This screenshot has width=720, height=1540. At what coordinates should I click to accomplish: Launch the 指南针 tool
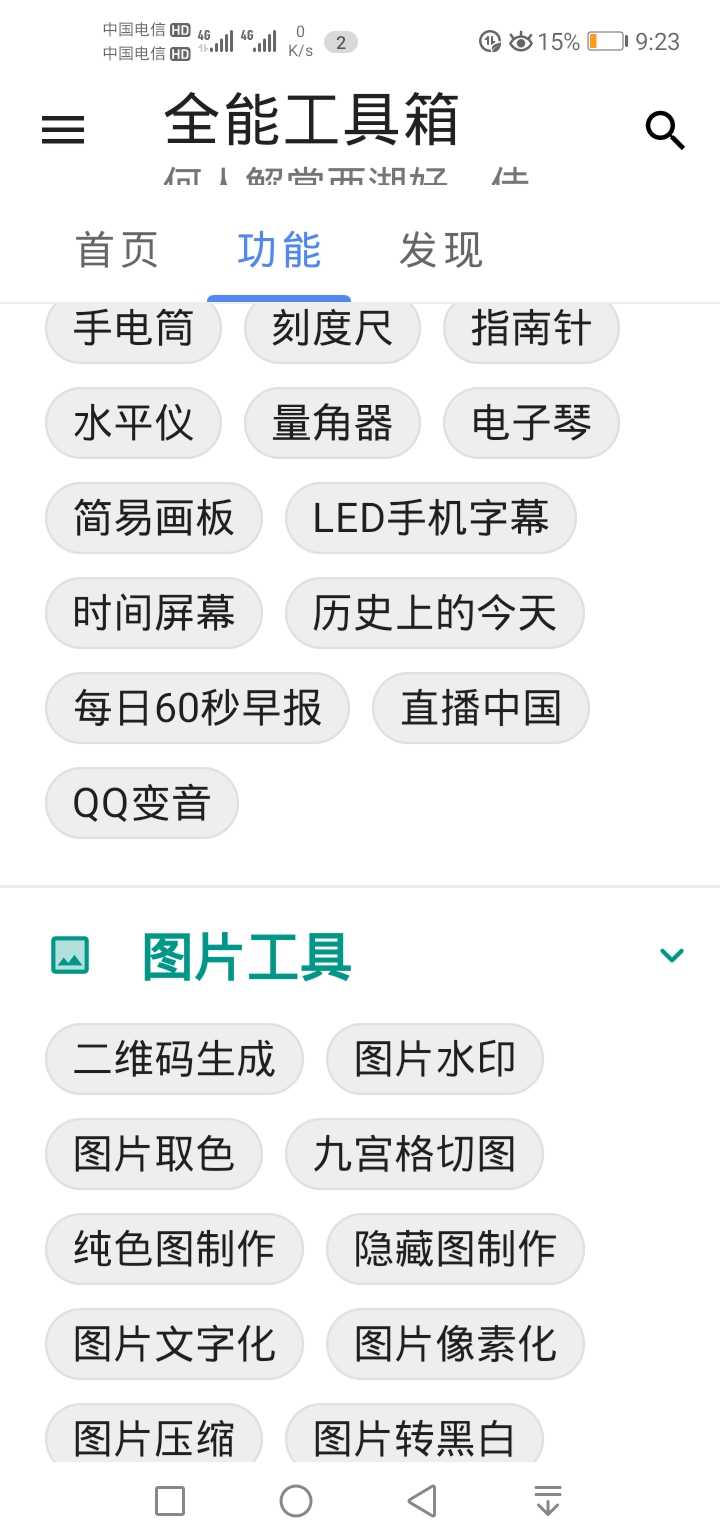point(531,329)
